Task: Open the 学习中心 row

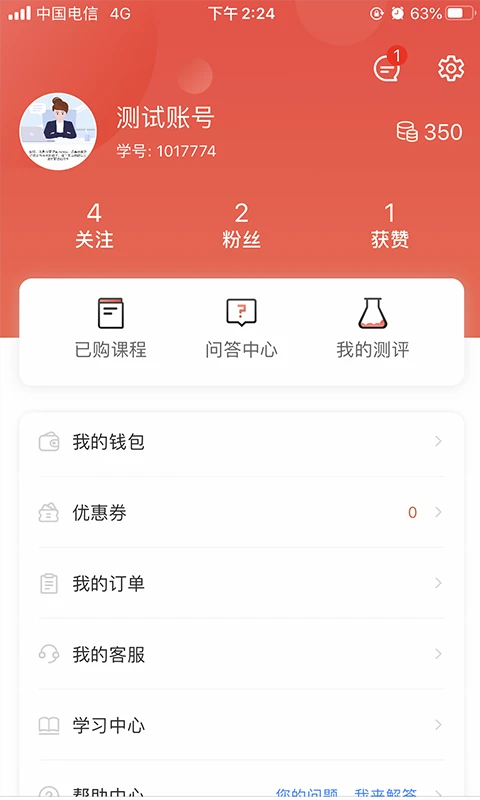Action: tap(241, 725)
